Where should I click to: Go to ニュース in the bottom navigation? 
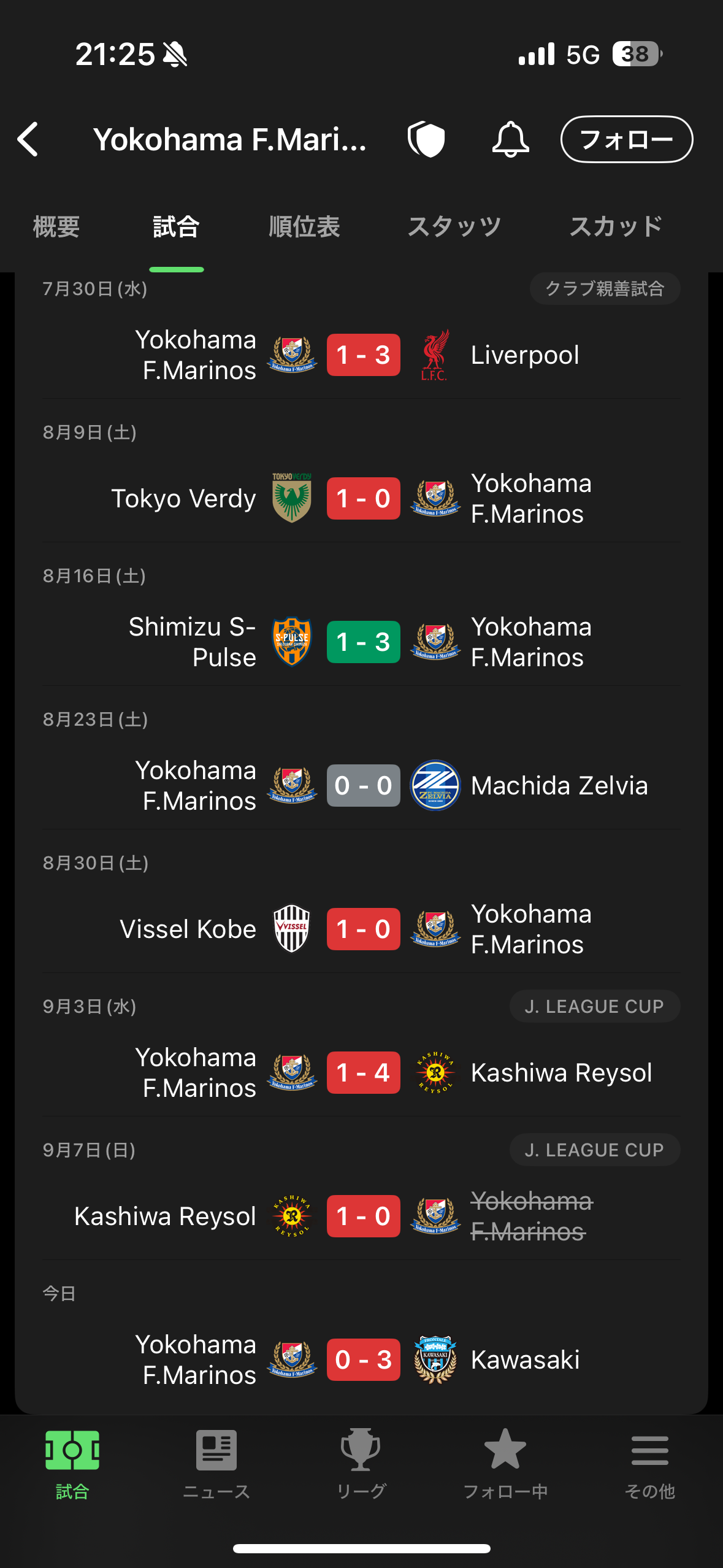click(x=216, y=1464)
